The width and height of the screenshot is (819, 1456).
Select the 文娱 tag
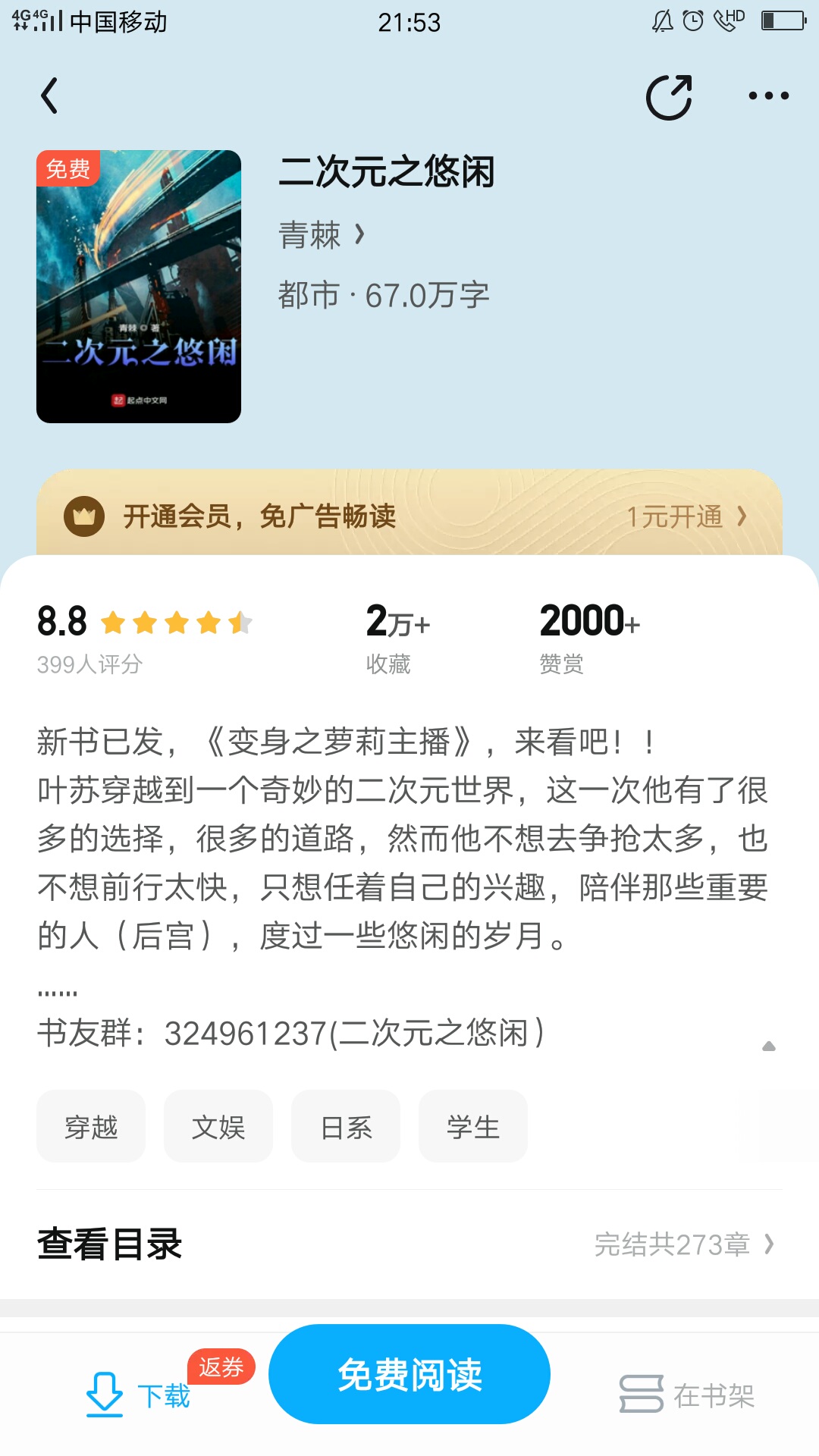click(218, 1127)
